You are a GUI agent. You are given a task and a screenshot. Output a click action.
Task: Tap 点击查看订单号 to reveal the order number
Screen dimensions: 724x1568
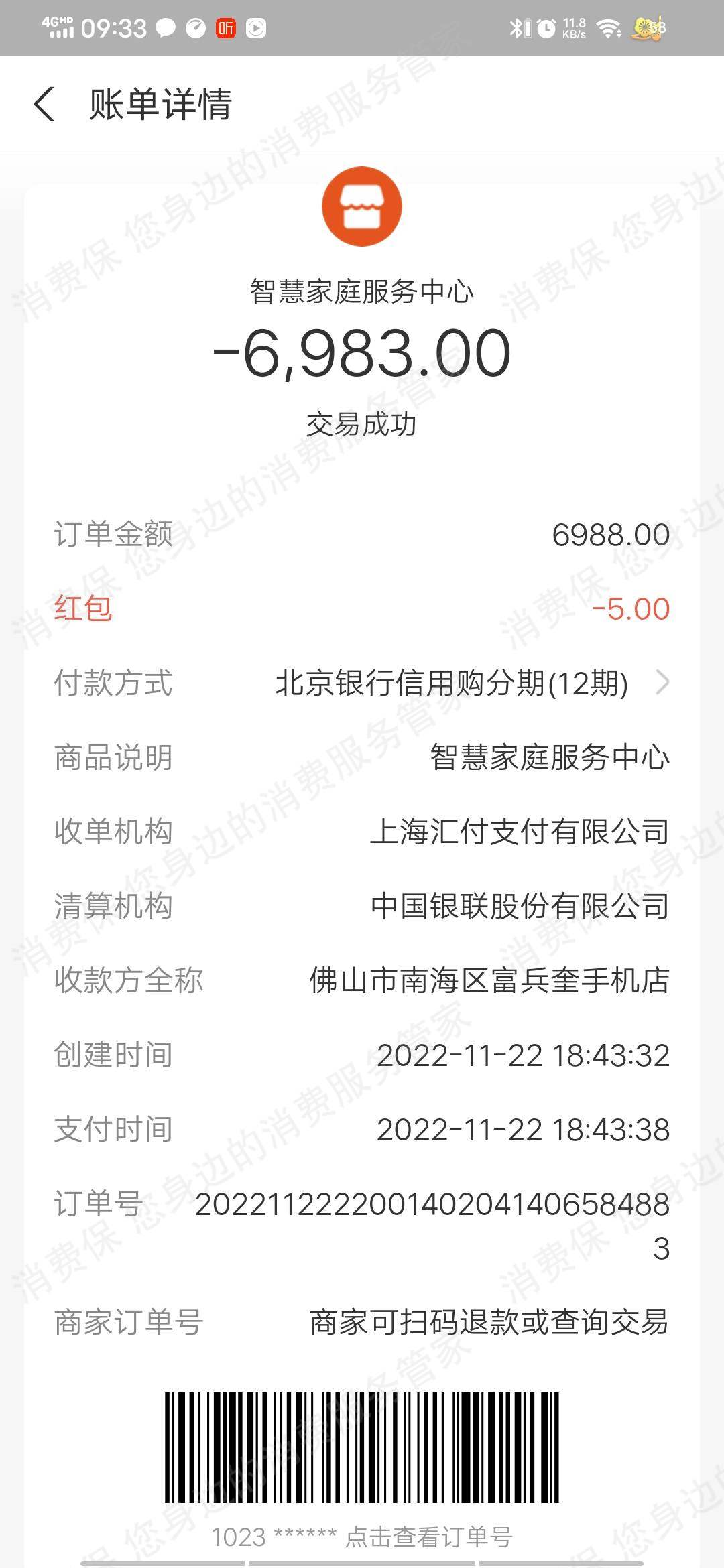tap(429, 1537)
